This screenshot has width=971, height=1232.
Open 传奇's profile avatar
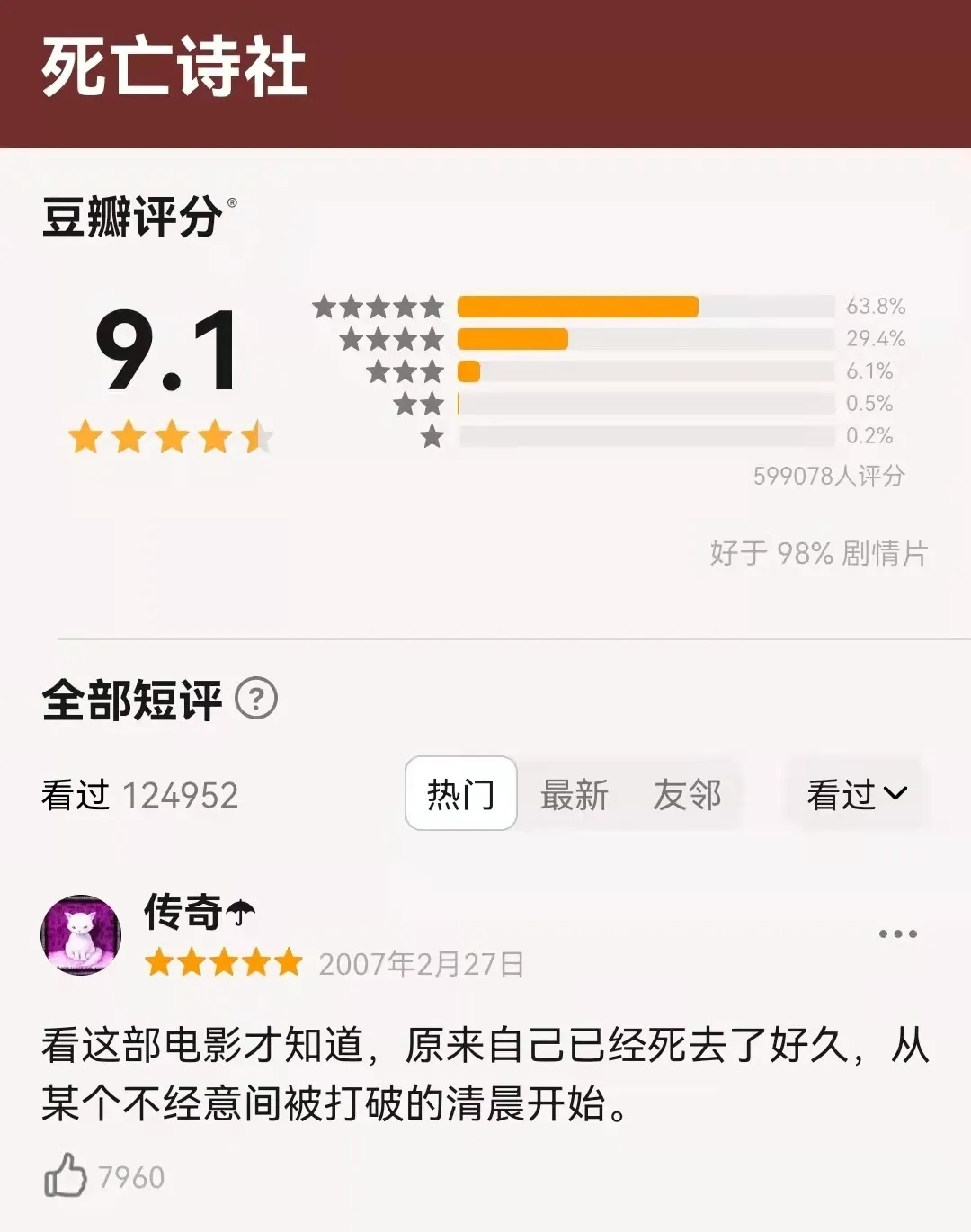81,935
